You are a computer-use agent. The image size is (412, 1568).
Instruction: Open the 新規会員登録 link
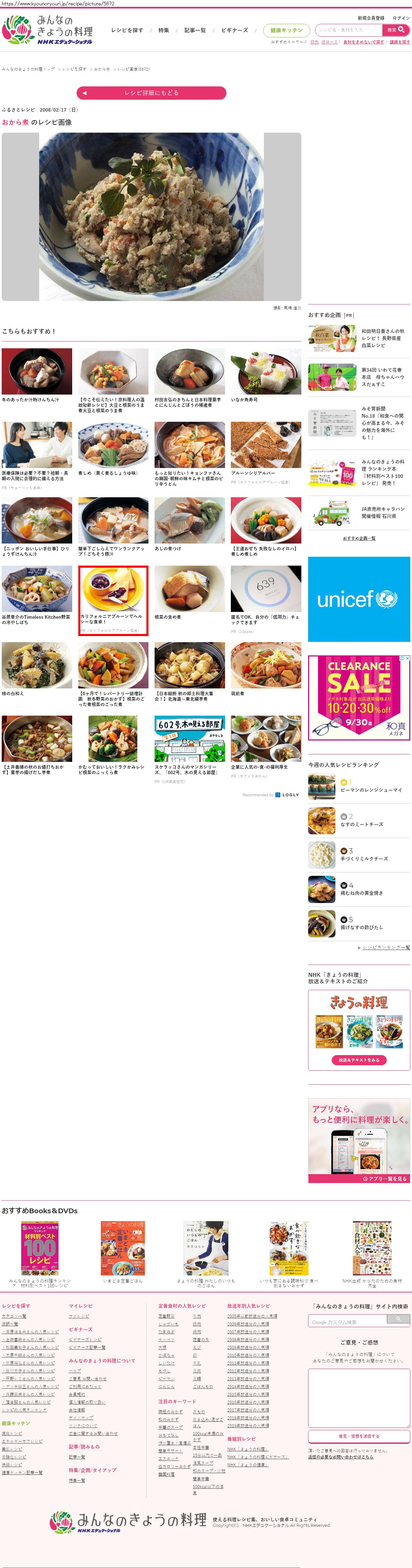click(x=370, y=18)
